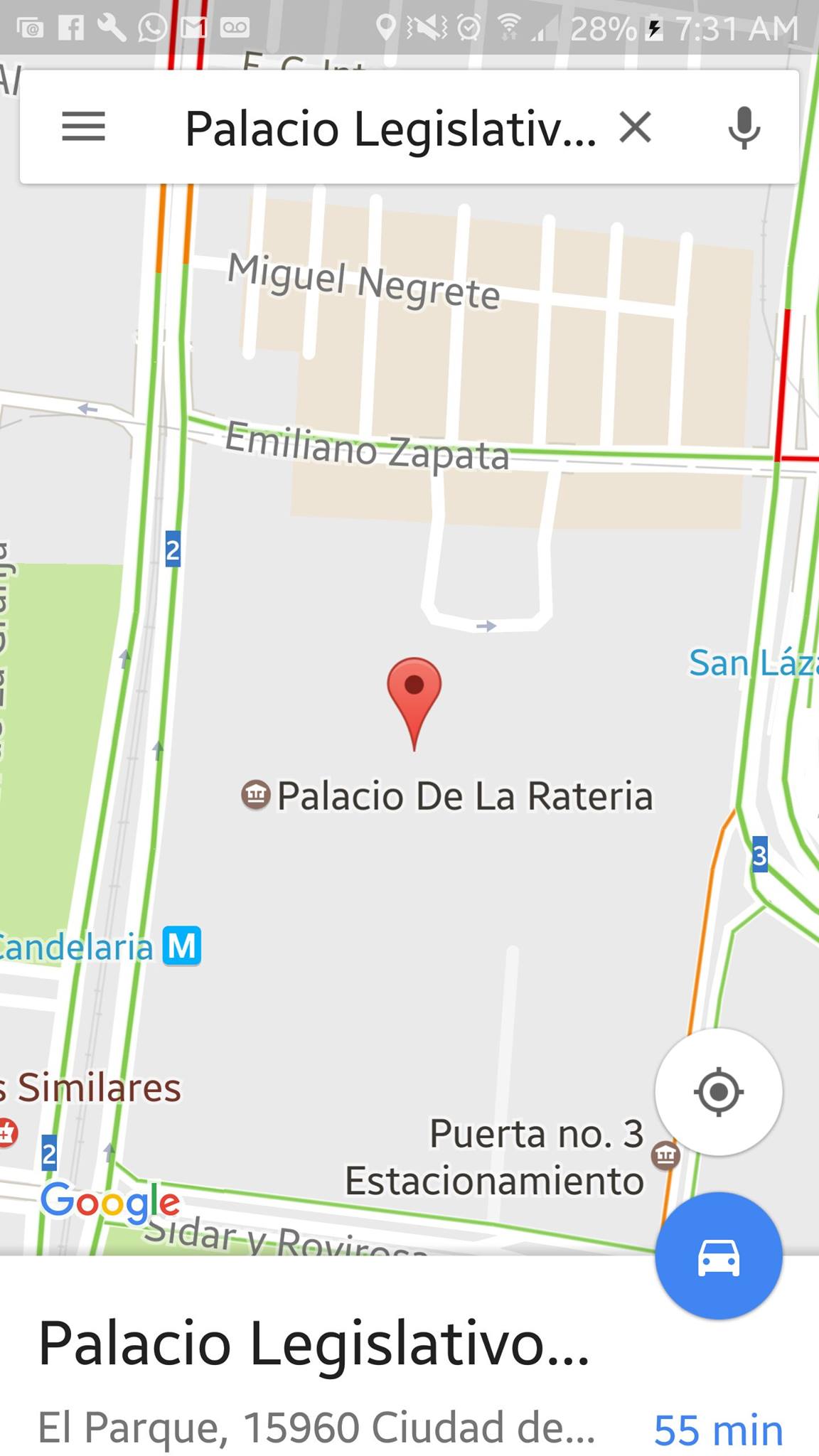819x1456 pixels.
Task: Get driving directions with car button
Action: pos(718,1256)
